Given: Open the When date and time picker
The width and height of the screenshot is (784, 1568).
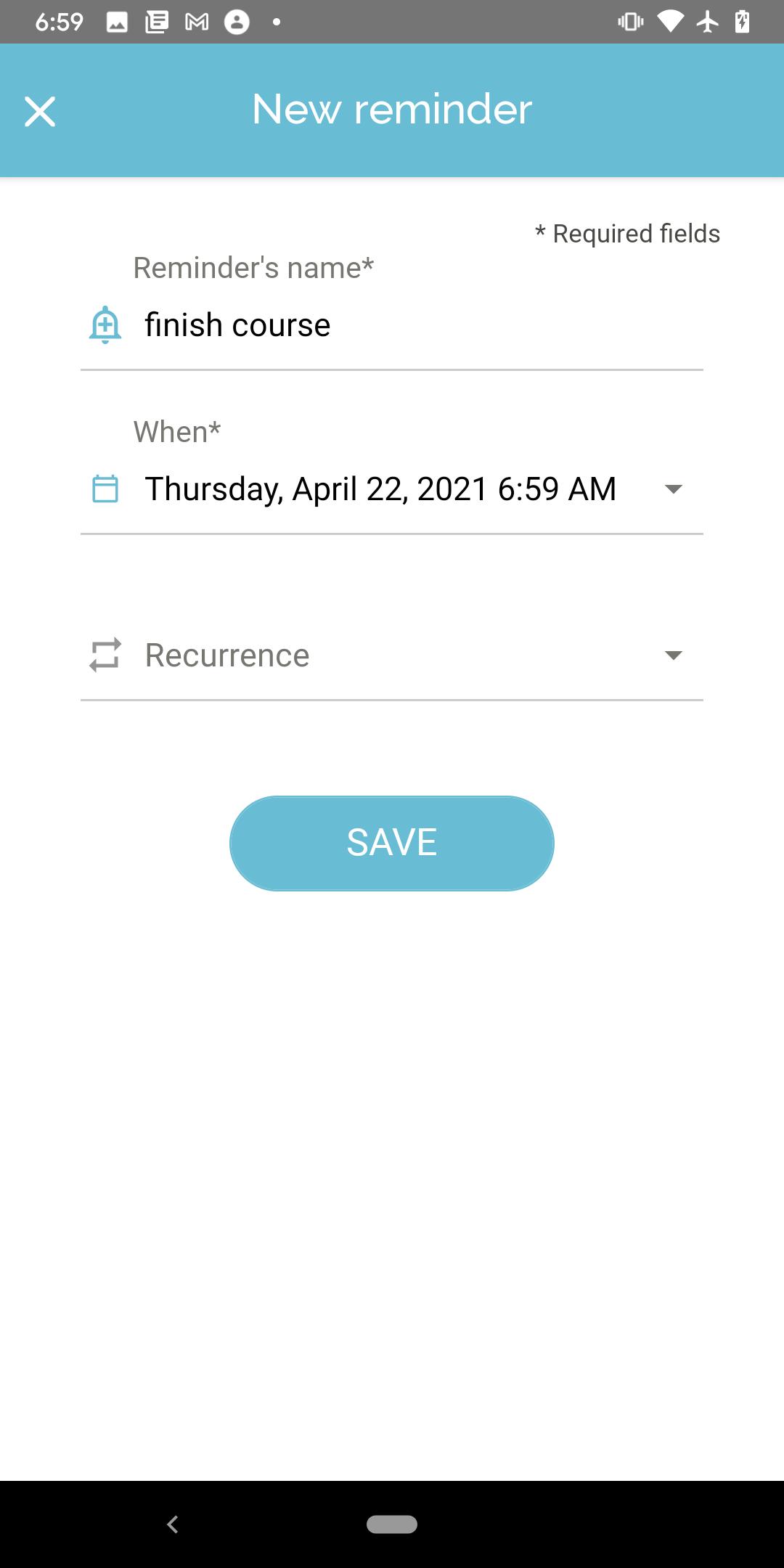Looking at the screenshot, I should coord(392,489).
